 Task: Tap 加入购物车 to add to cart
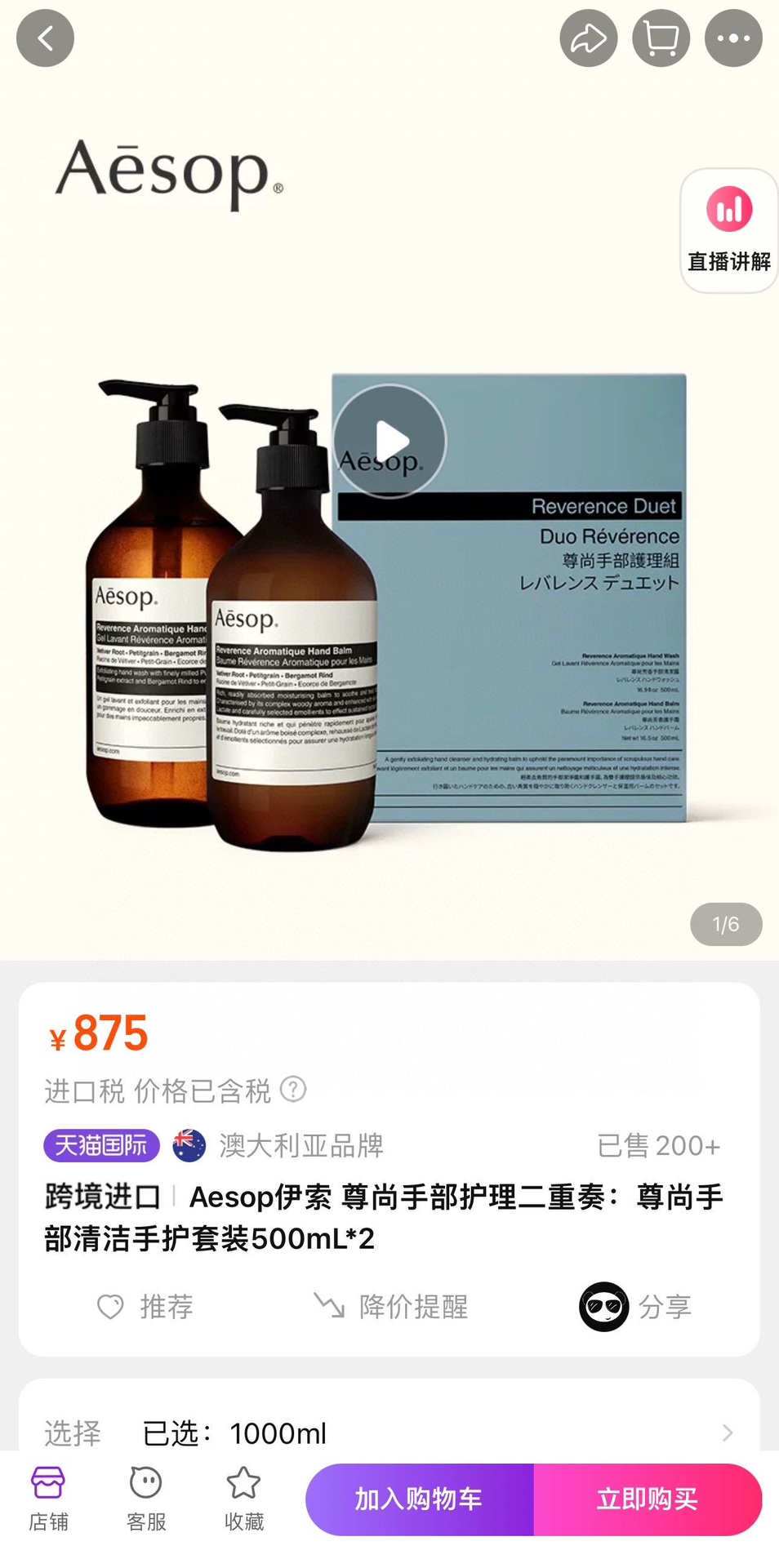click(x=419, y=1499)
